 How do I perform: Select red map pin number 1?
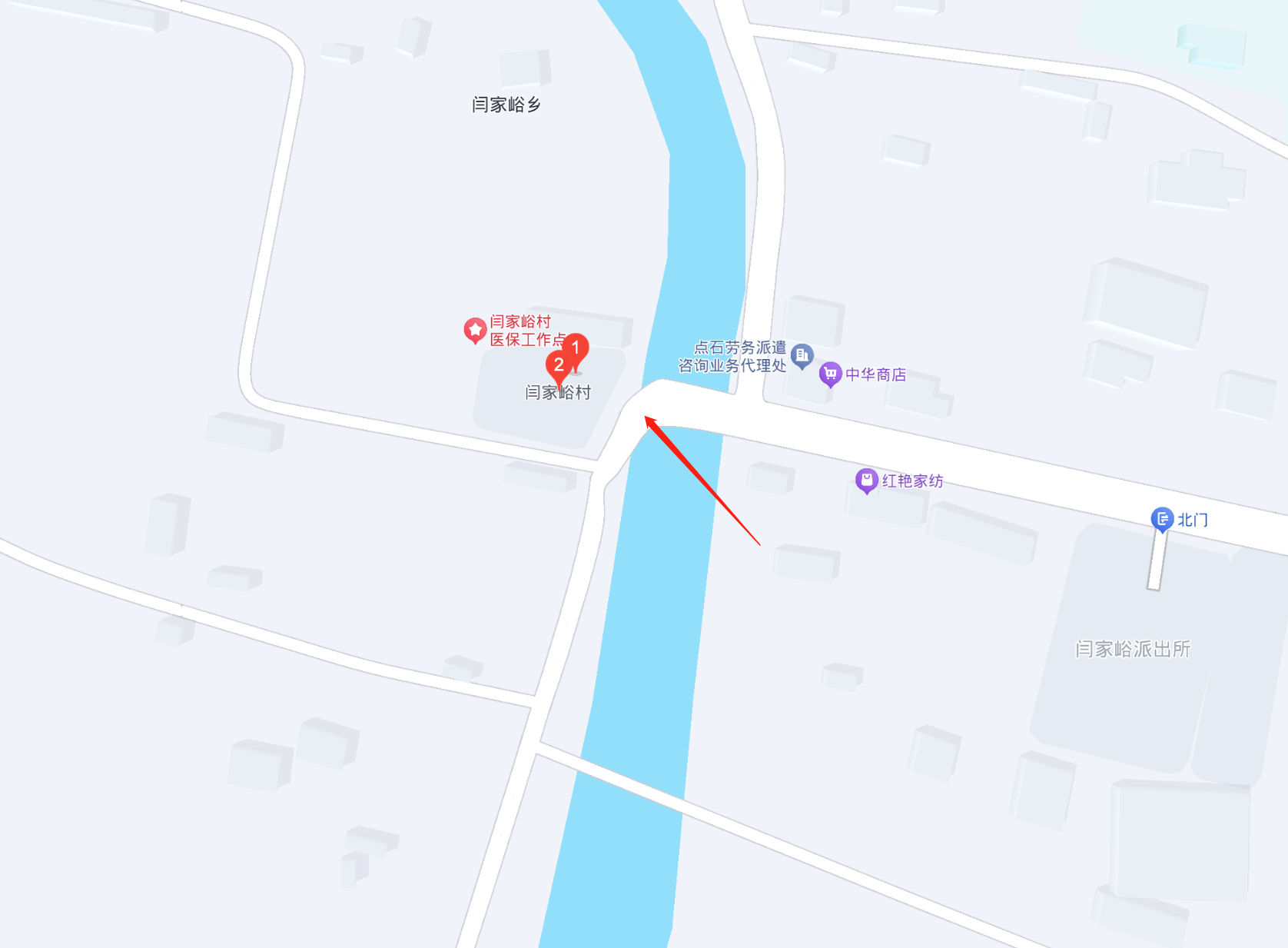pyautogui.click(x=576, y=348)
